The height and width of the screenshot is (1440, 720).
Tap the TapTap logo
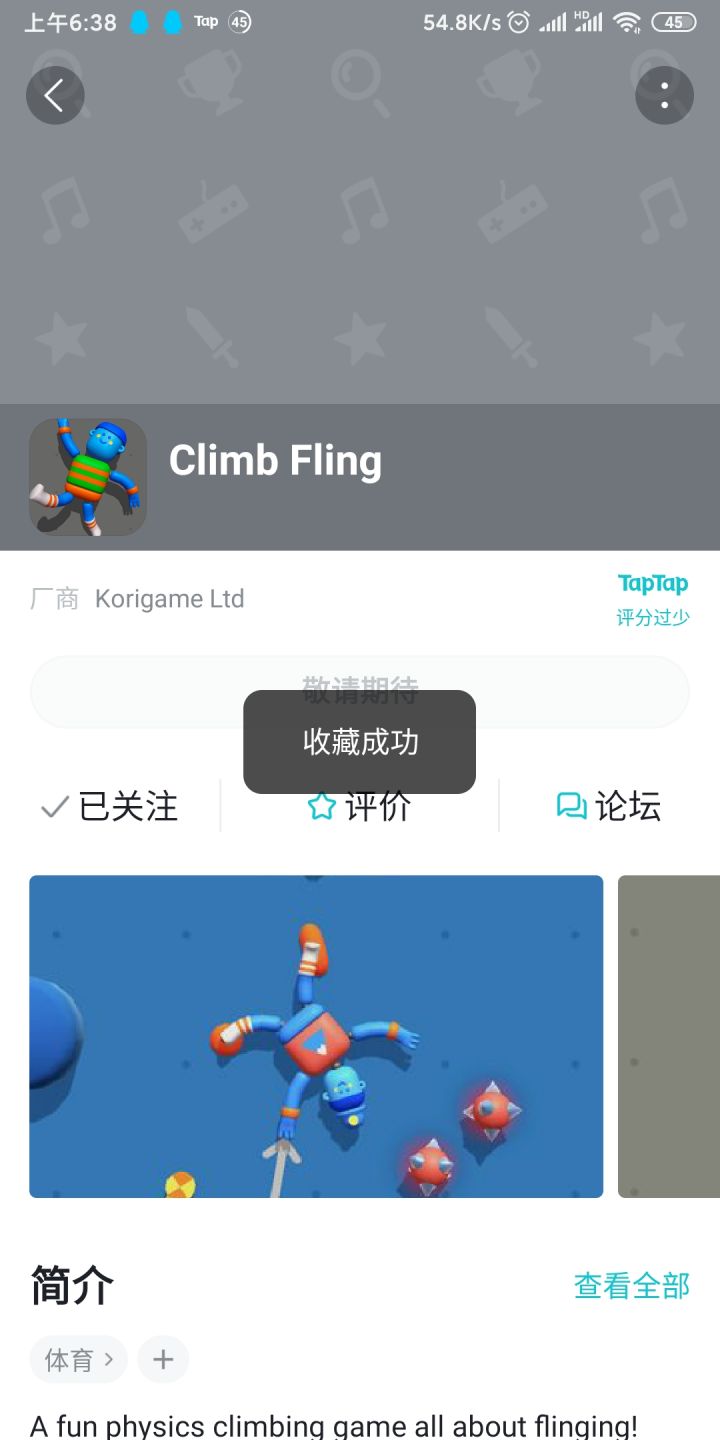pyautogui.click(x=653, y=583)
